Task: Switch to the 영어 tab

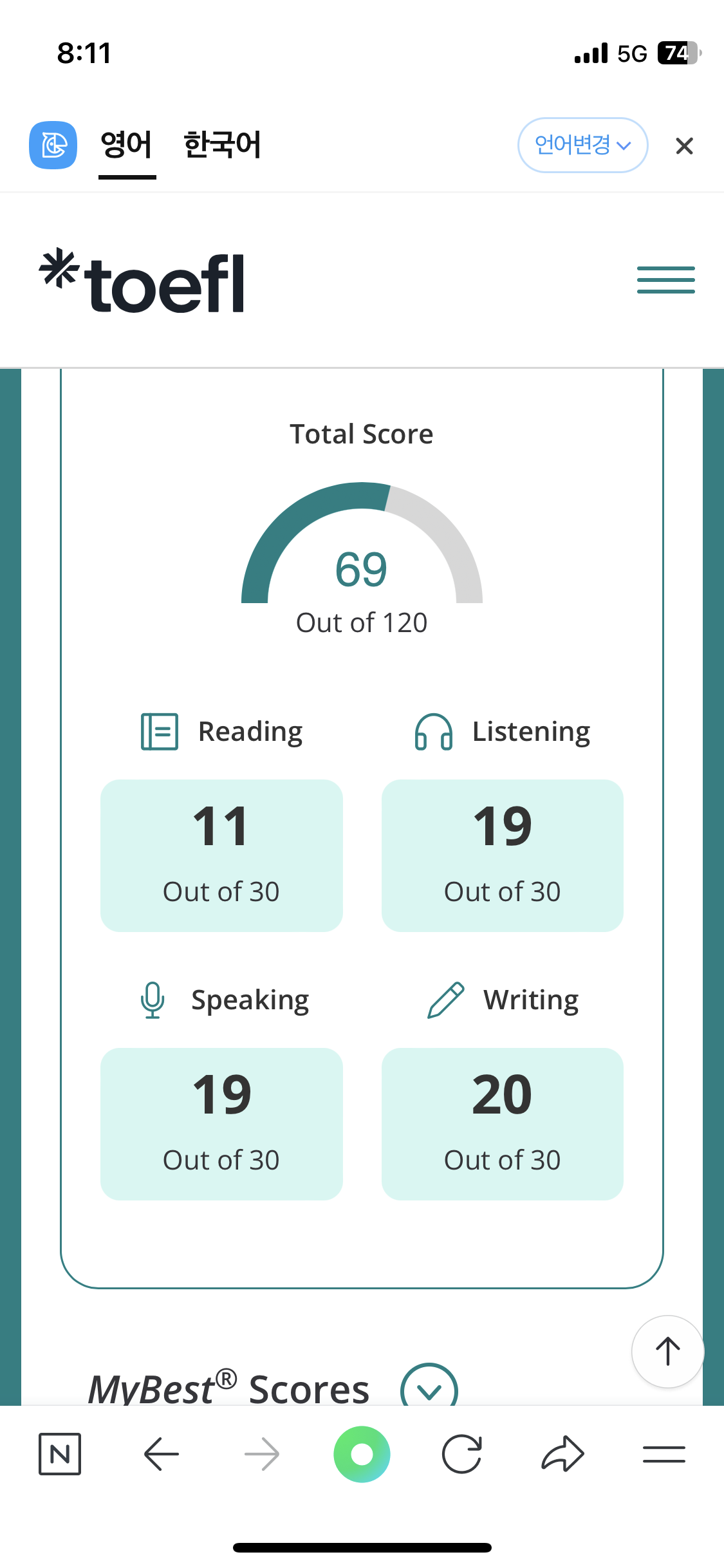Action: (x=127, y=145)
